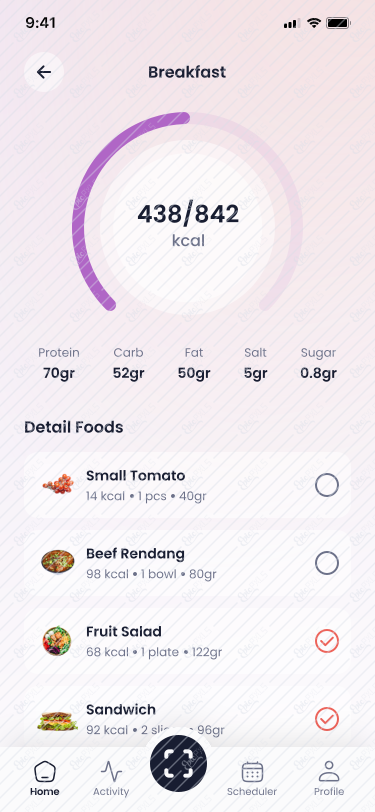
Task: Open the Scheduler tab
Action: [x=252, y=778]
